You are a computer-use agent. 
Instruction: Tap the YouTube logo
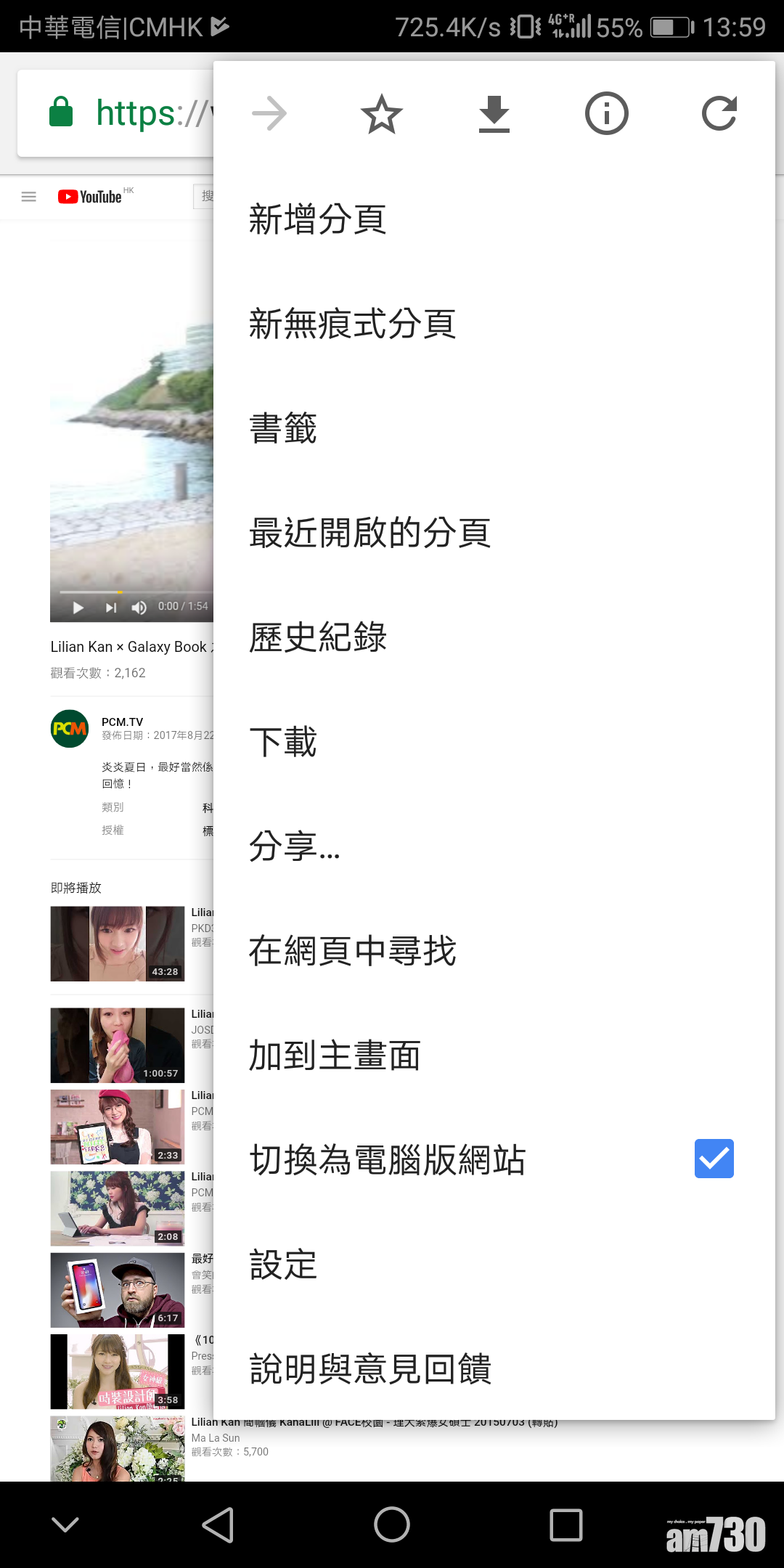(90, 196)
